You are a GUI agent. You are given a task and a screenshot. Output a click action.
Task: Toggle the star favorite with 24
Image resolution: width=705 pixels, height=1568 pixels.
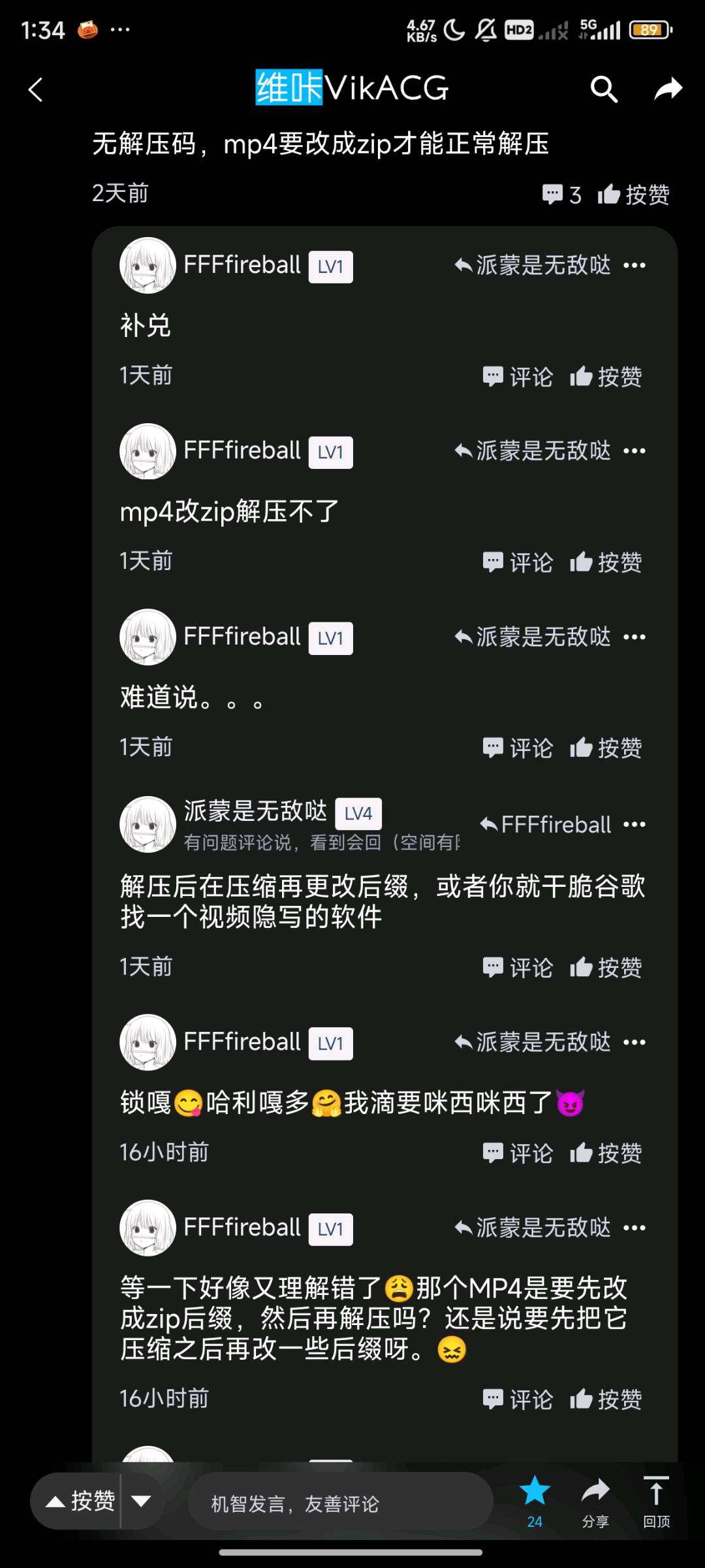click(535, 1499)
